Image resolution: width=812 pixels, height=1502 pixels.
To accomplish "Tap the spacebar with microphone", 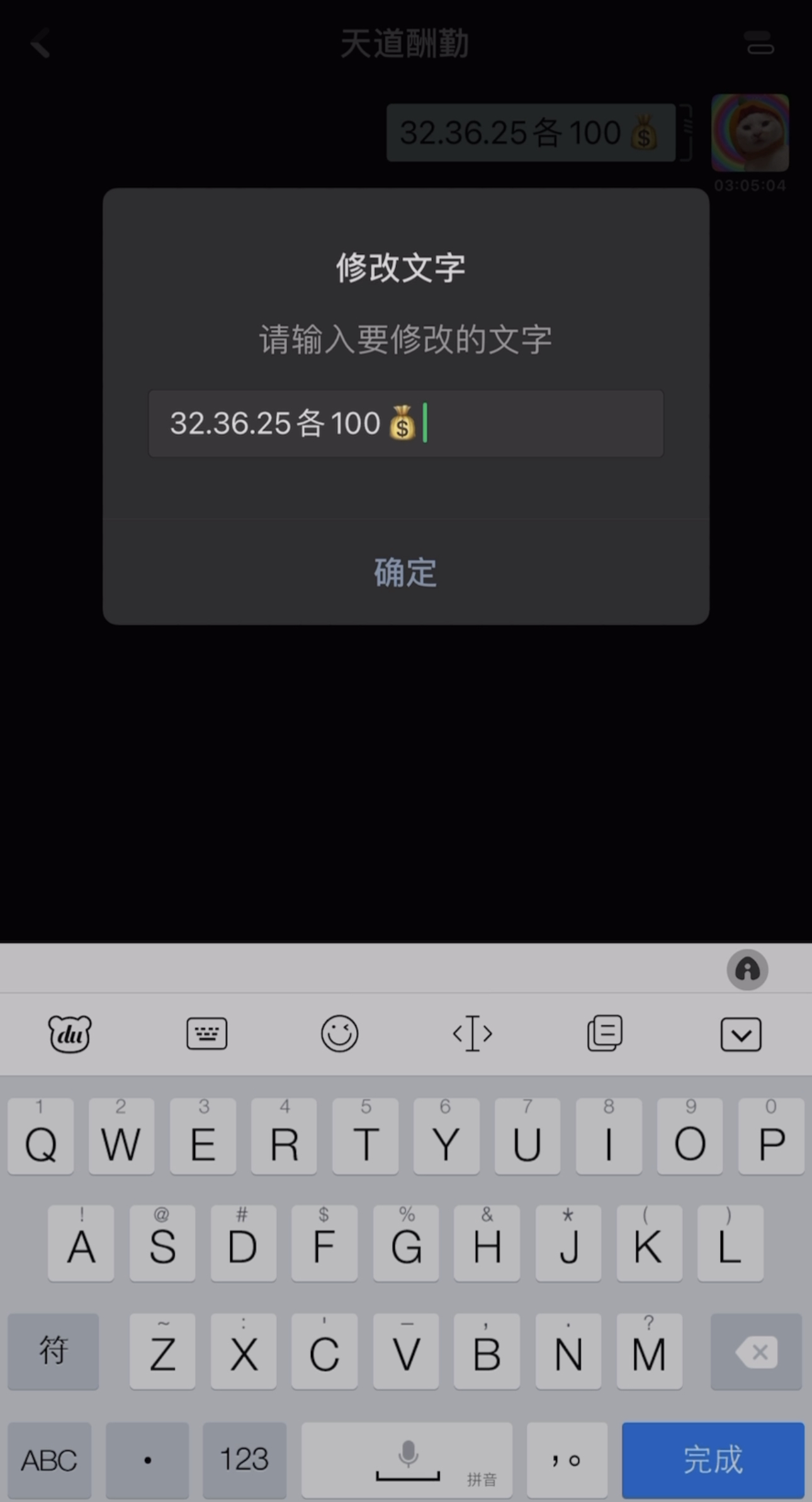I will click(x=407, y=1459).
